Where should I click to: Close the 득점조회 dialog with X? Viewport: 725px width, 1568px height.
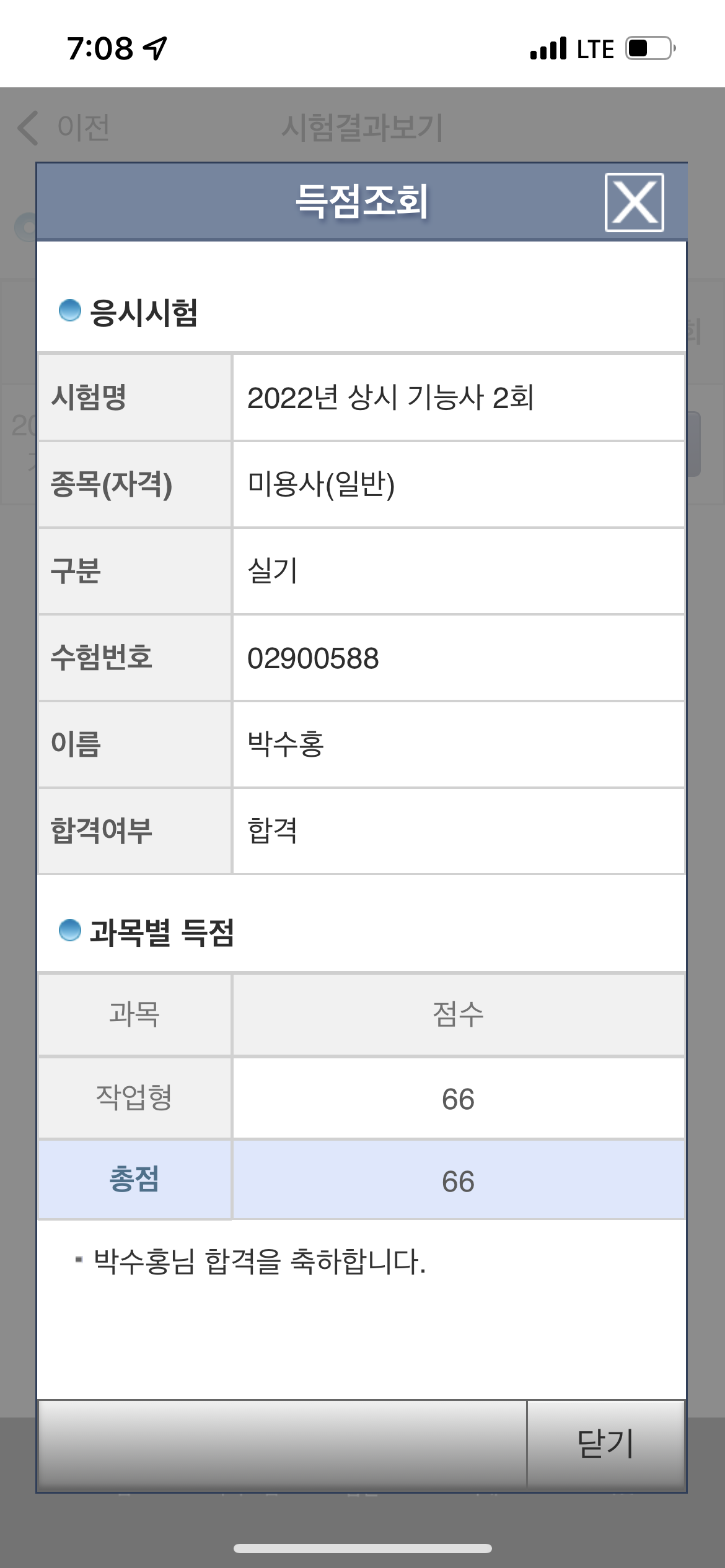[634, 203]
